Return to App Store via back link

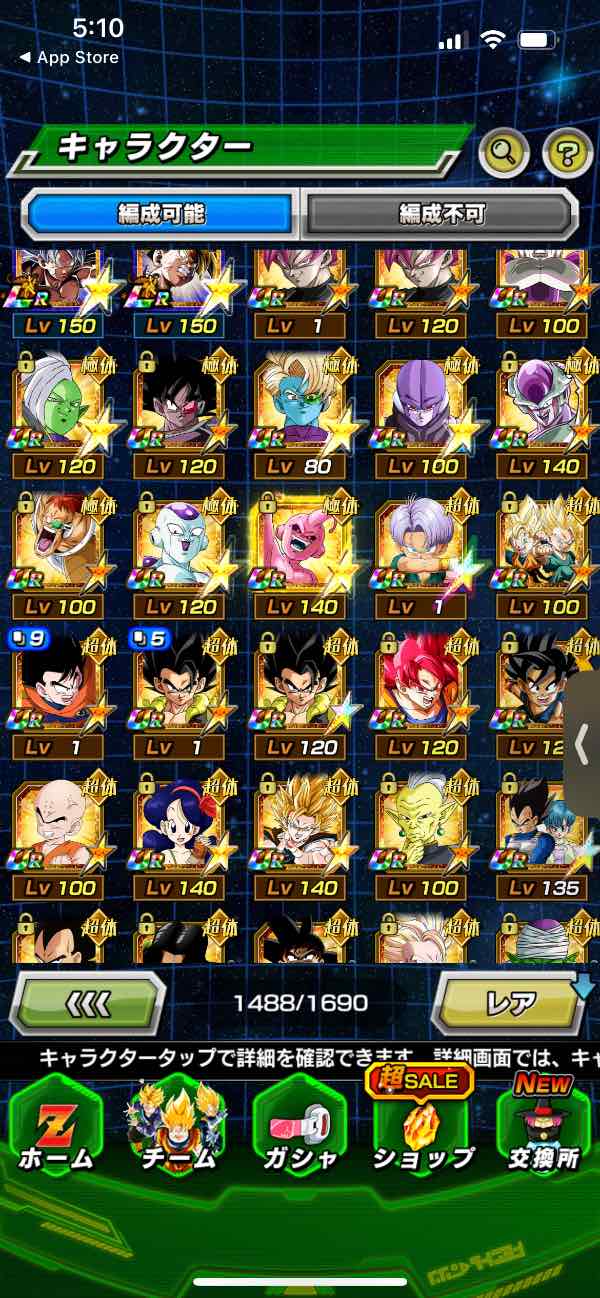click(x=70, y=58)
